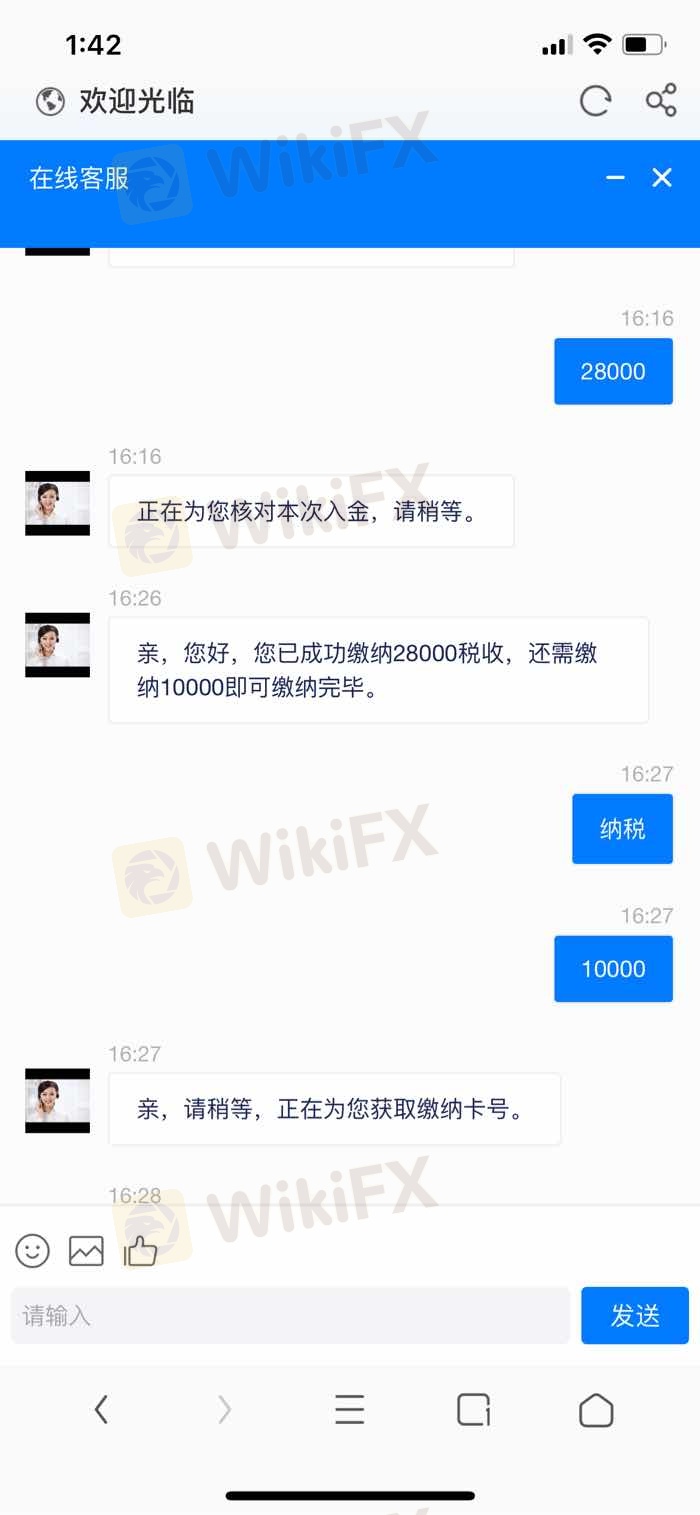Go to the browser home page

tap(596, 1410)
